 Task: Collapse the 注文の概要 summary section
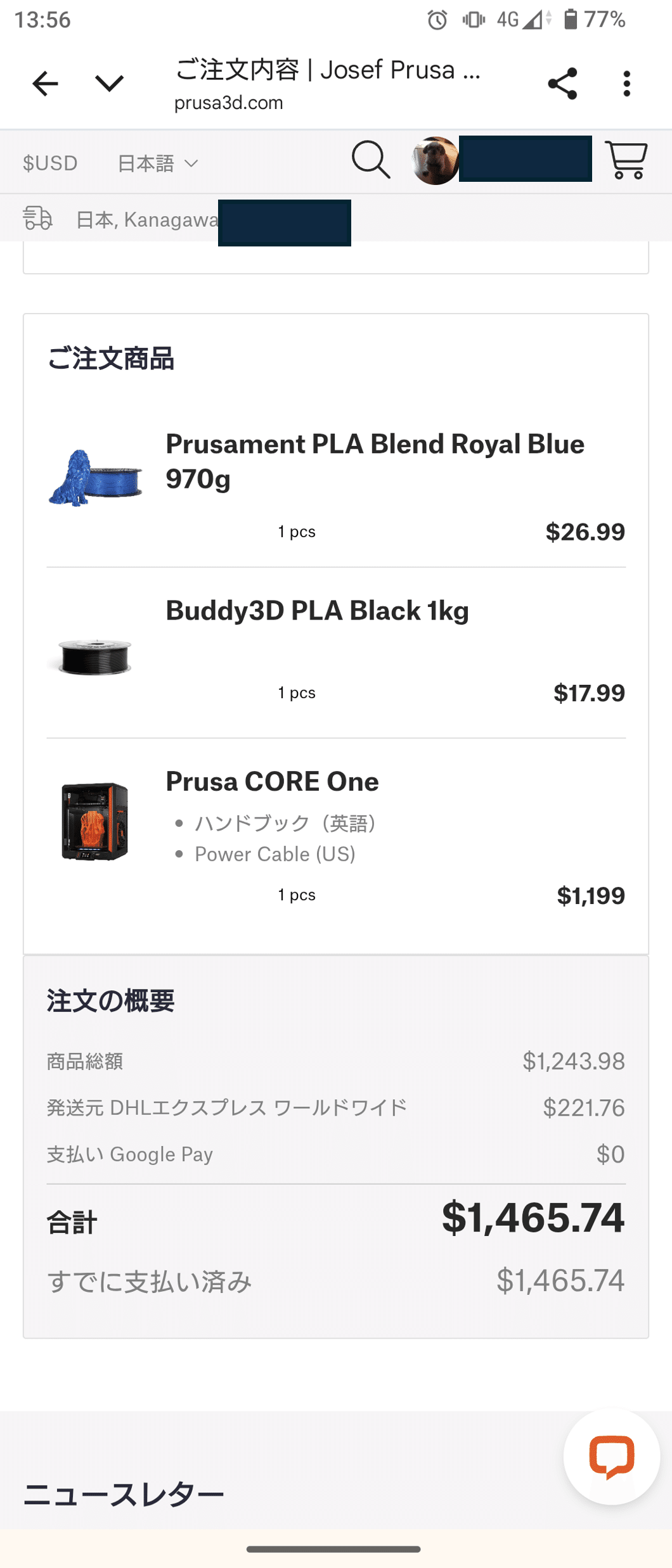[110, 1001]
